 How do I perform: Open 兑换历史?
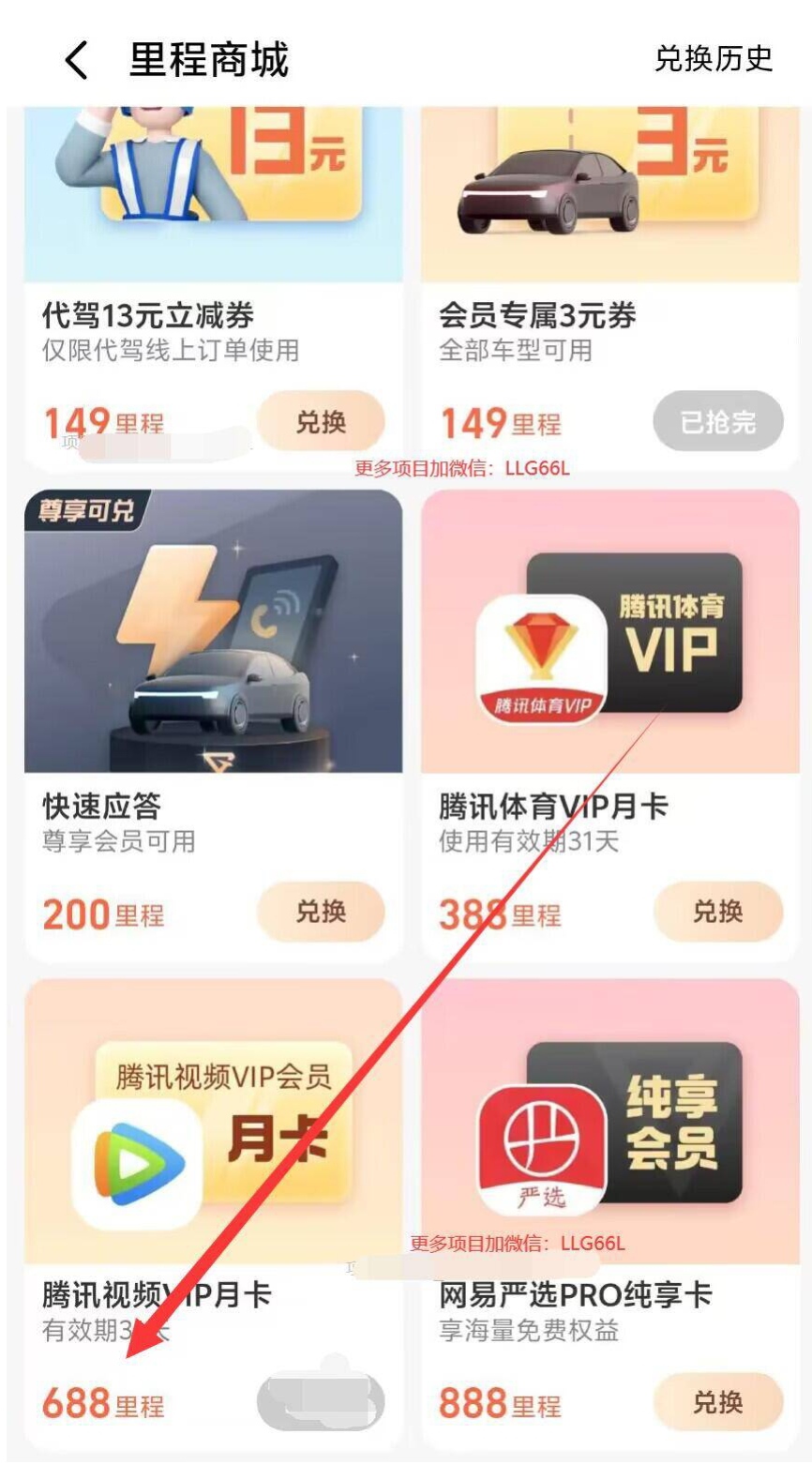[x=713, y=58]
